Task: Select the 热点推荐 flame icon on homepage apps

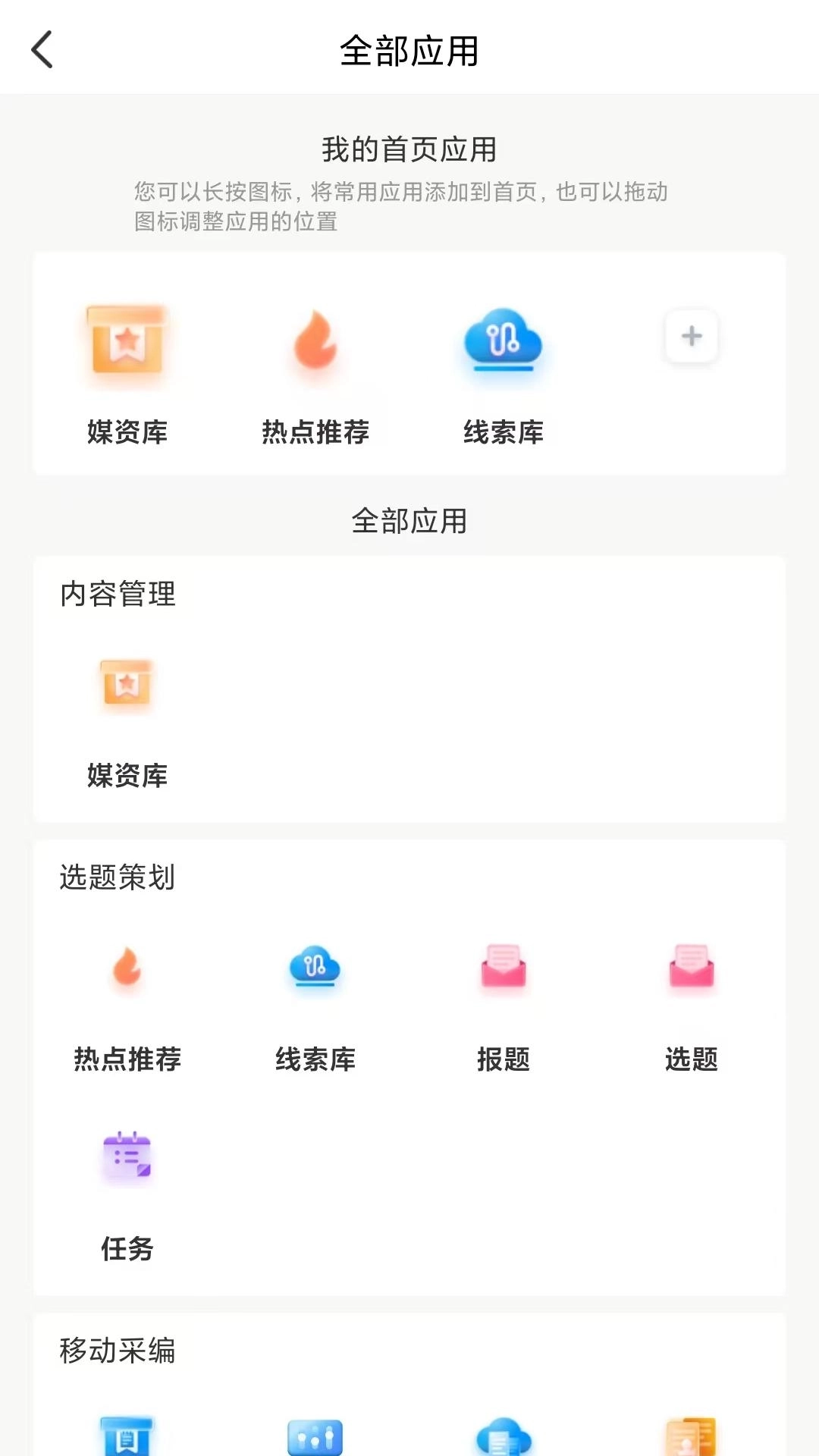Action: coord(314,341)
